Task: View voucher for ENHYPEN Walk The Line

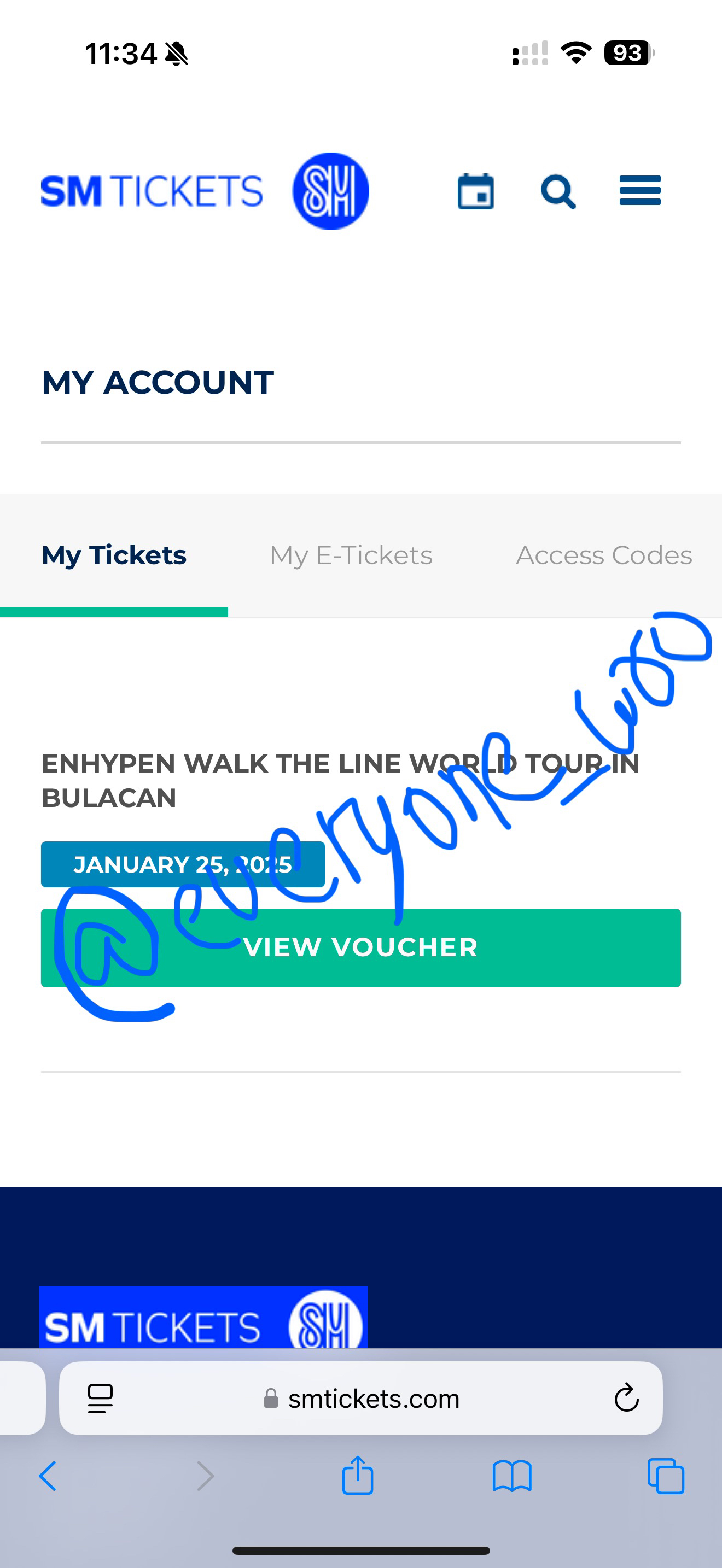Action: (360, 947)
